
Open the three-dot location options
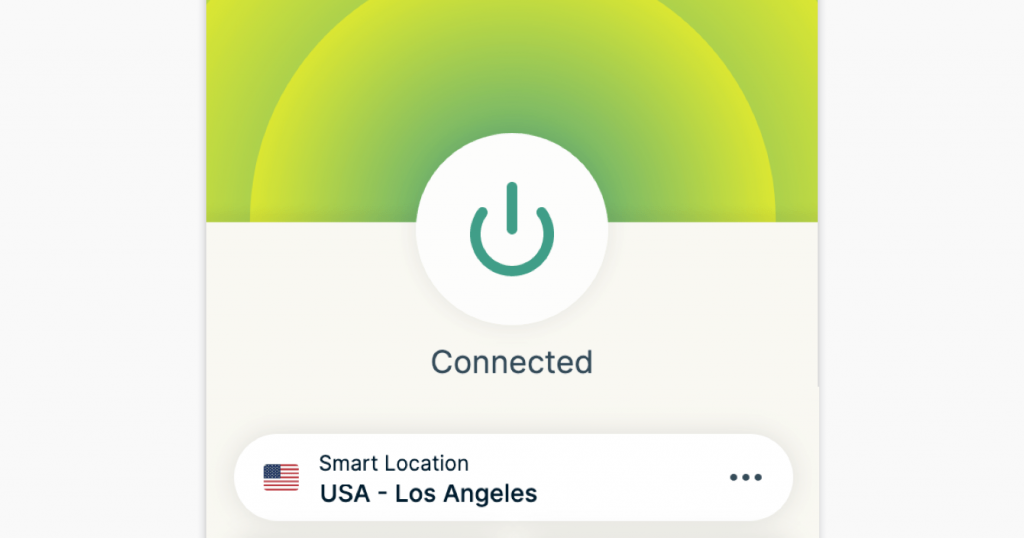click(745, 478)
